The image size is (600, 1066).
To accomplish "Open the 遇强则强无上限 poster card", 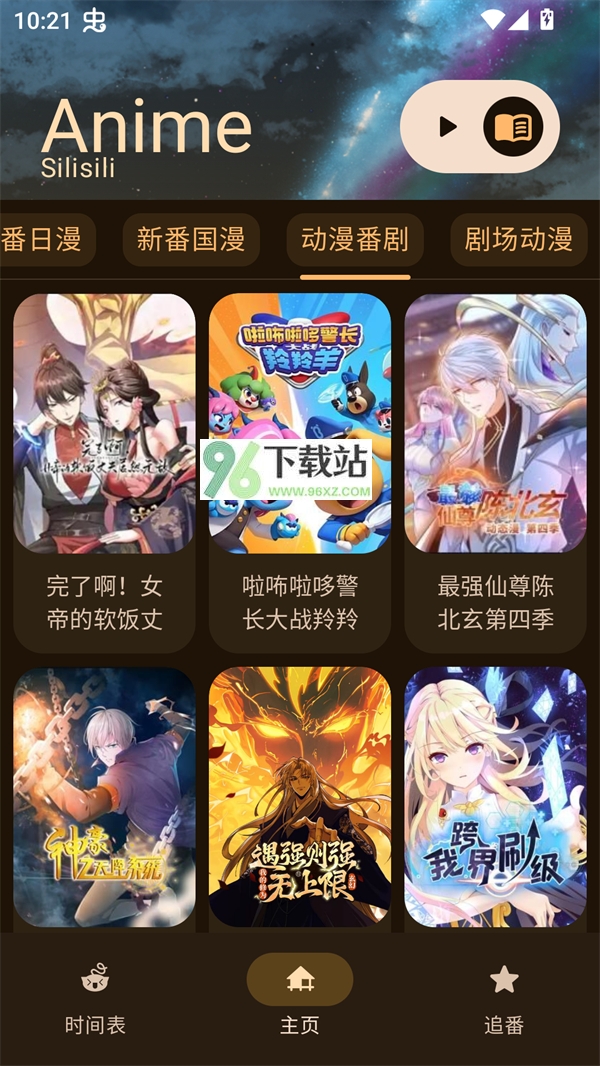I will pyautogui.click(x=300, y=798).
